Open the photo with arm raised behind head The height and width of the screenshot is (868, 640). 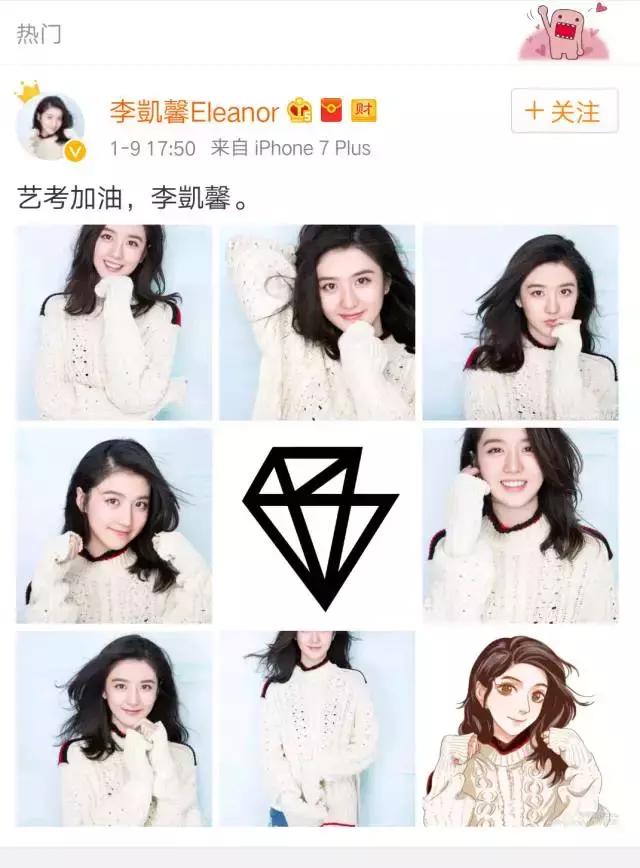pos(318,322)
